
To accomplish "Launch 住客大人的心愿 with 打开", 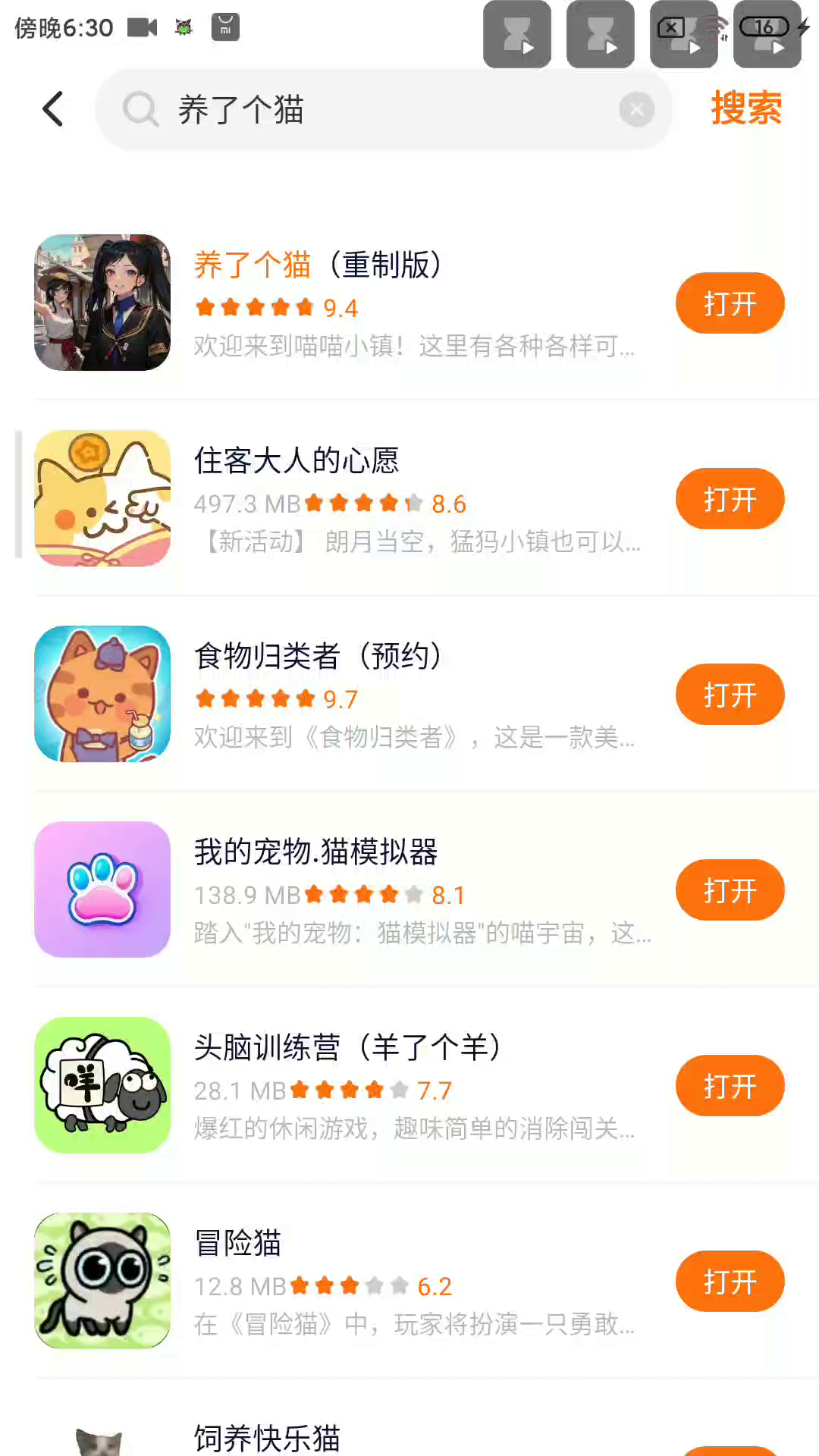I will tap(730, 499).
